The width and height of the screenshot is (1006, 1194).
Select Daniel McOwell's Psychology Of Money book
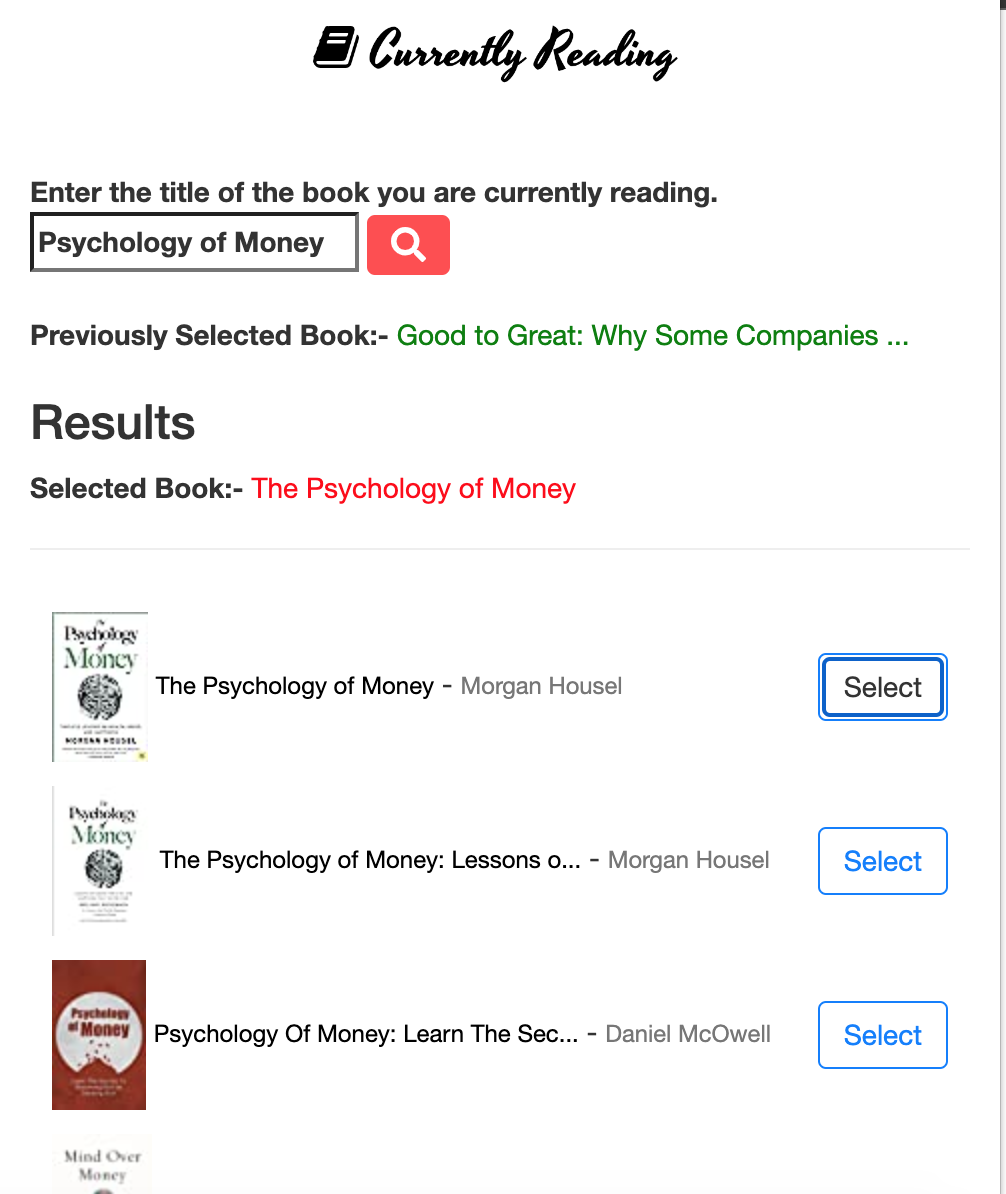click(882, 1035)
